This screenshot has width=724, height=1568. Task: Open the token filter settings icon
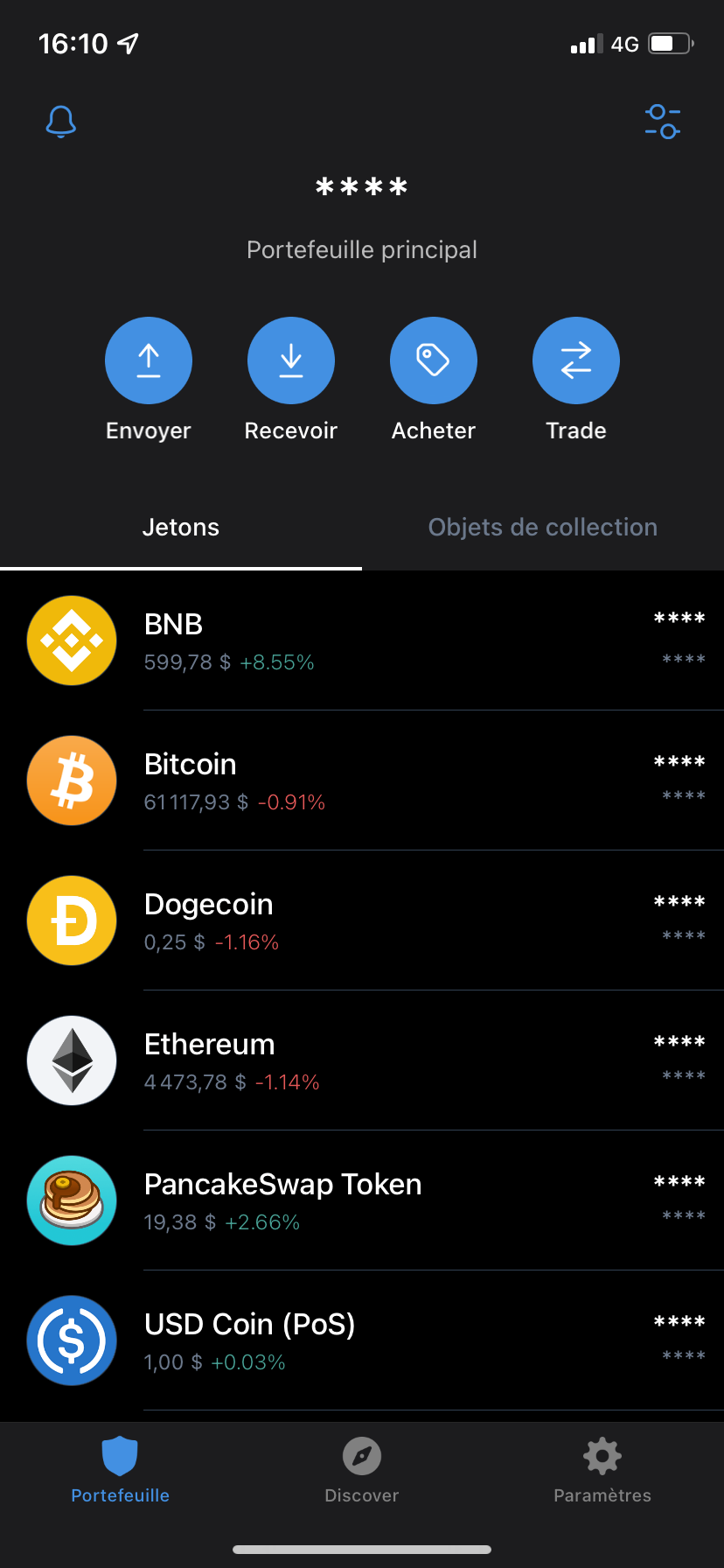click(663, 122)
